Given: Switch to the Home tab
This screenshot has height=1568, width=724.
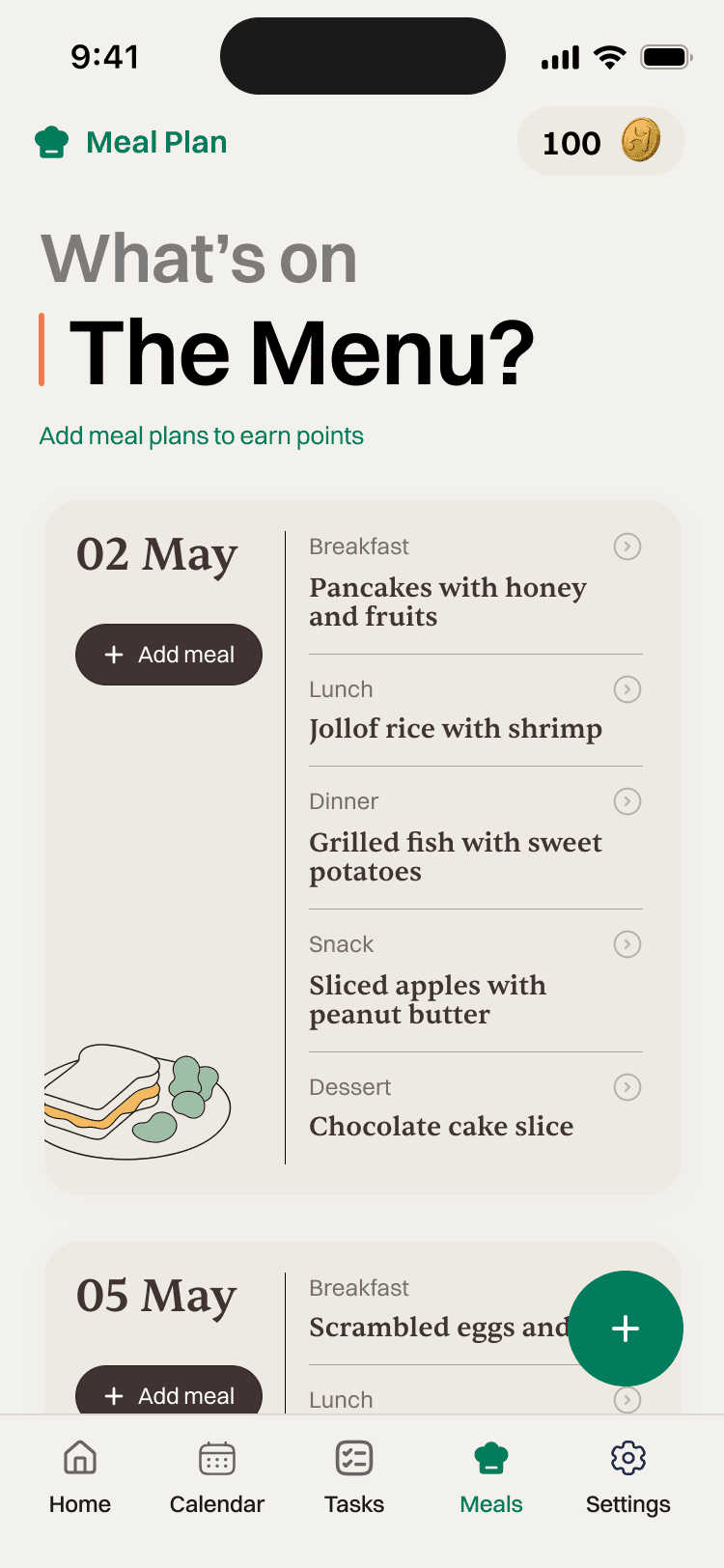Looking at the screenshot, I should (x=79, y=1477).
